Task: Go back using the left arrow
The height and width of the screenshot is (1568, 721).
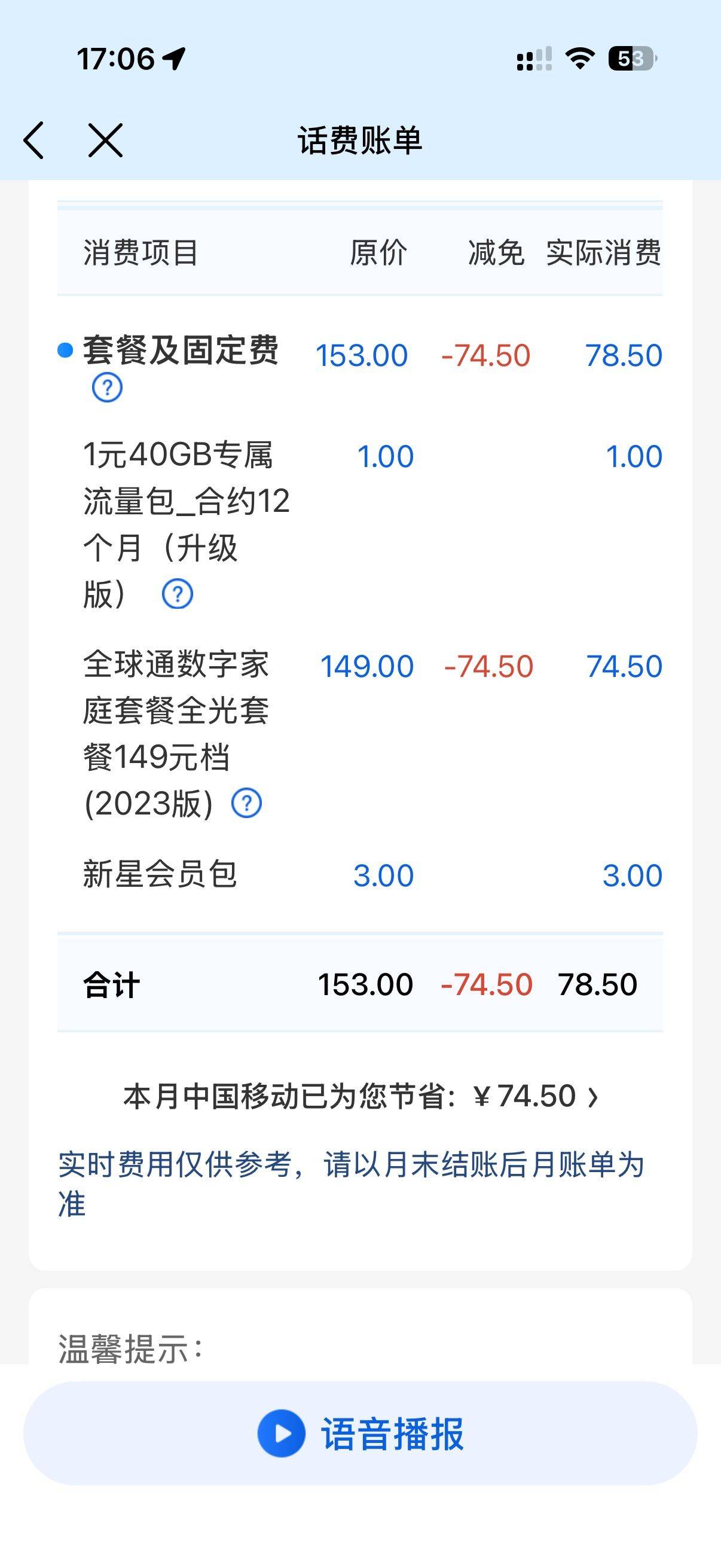Action: tap(34, 140)
